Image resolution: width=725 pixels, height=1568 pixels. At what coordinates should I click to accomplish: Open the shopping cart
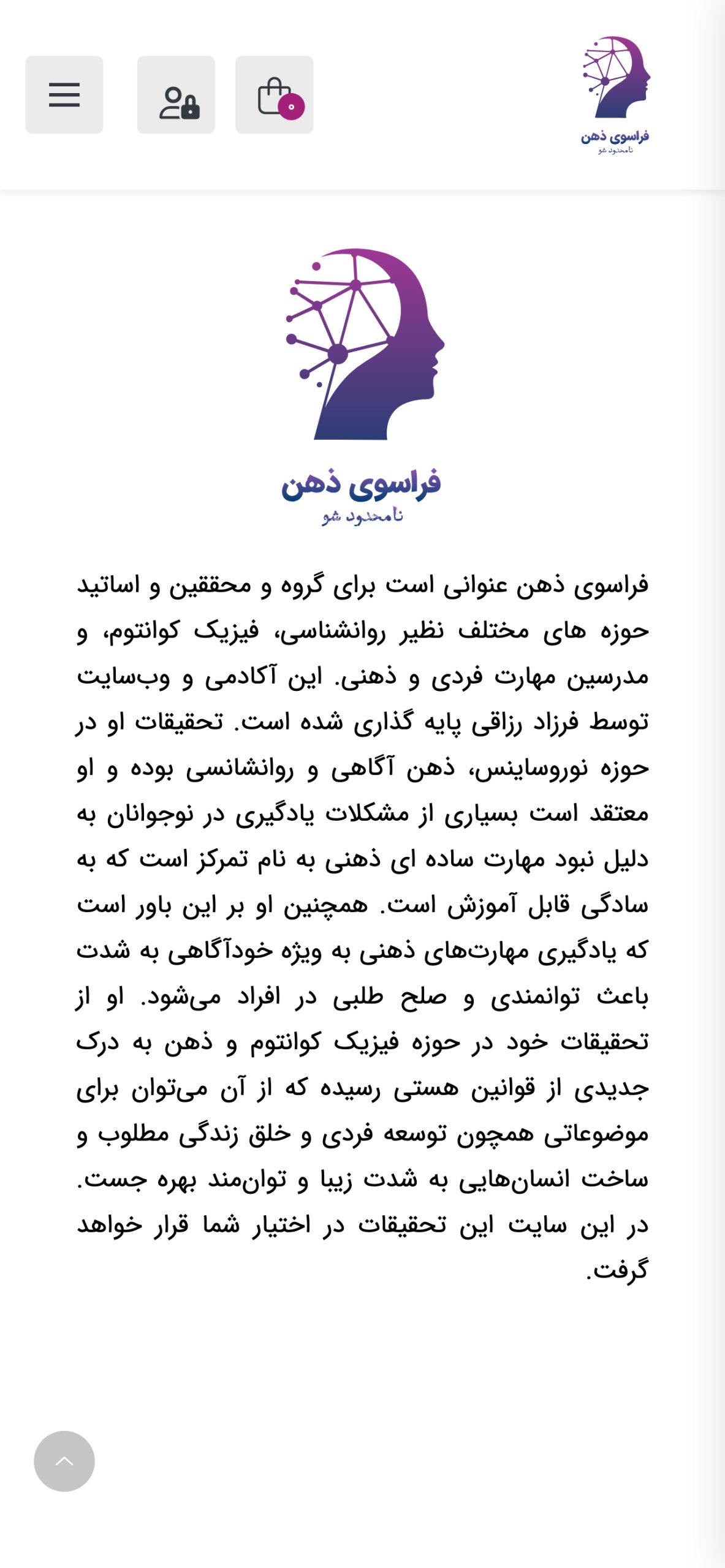[x=275, y=95]
